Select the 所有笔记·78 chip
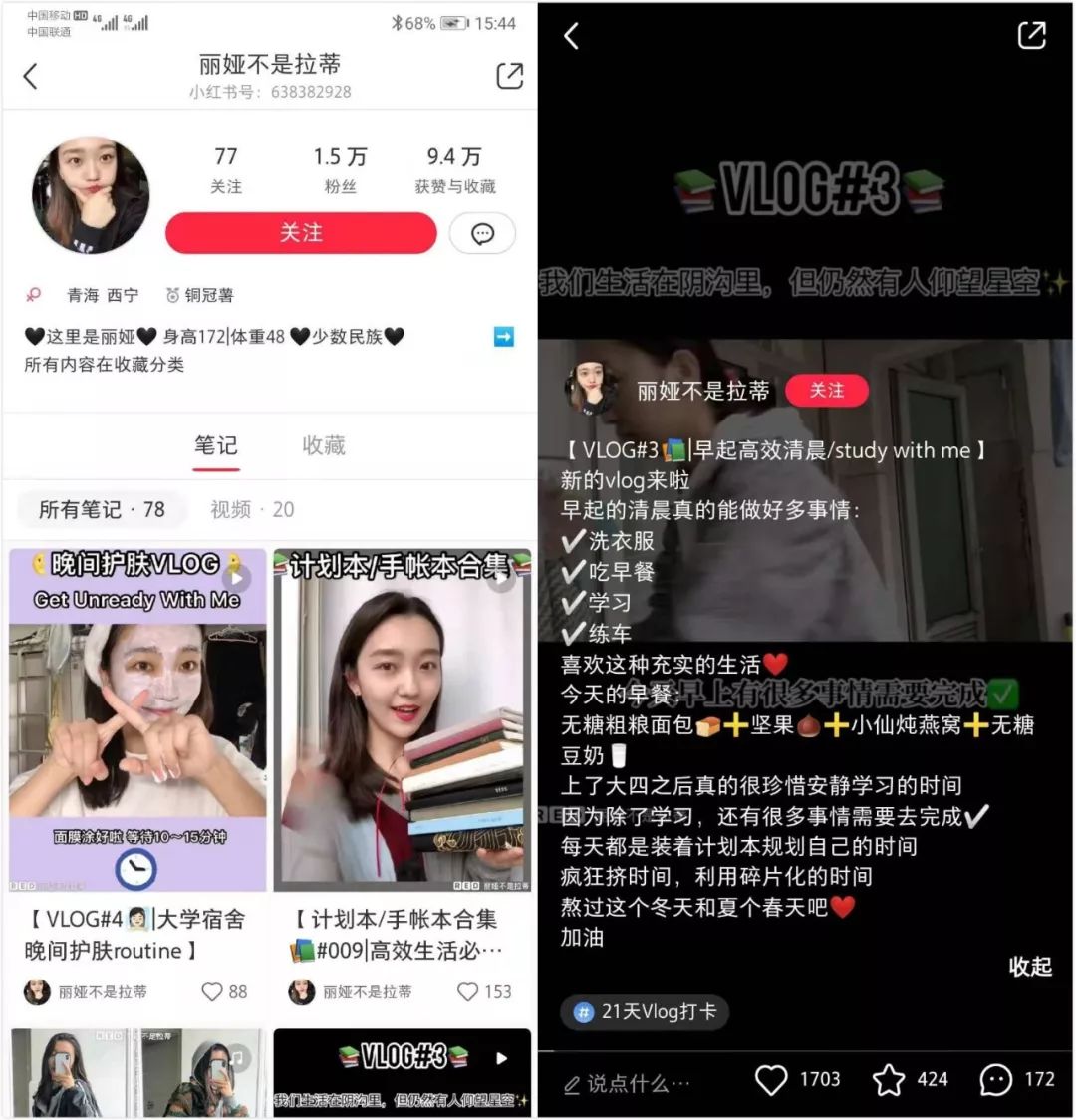 tap(102, 509)
